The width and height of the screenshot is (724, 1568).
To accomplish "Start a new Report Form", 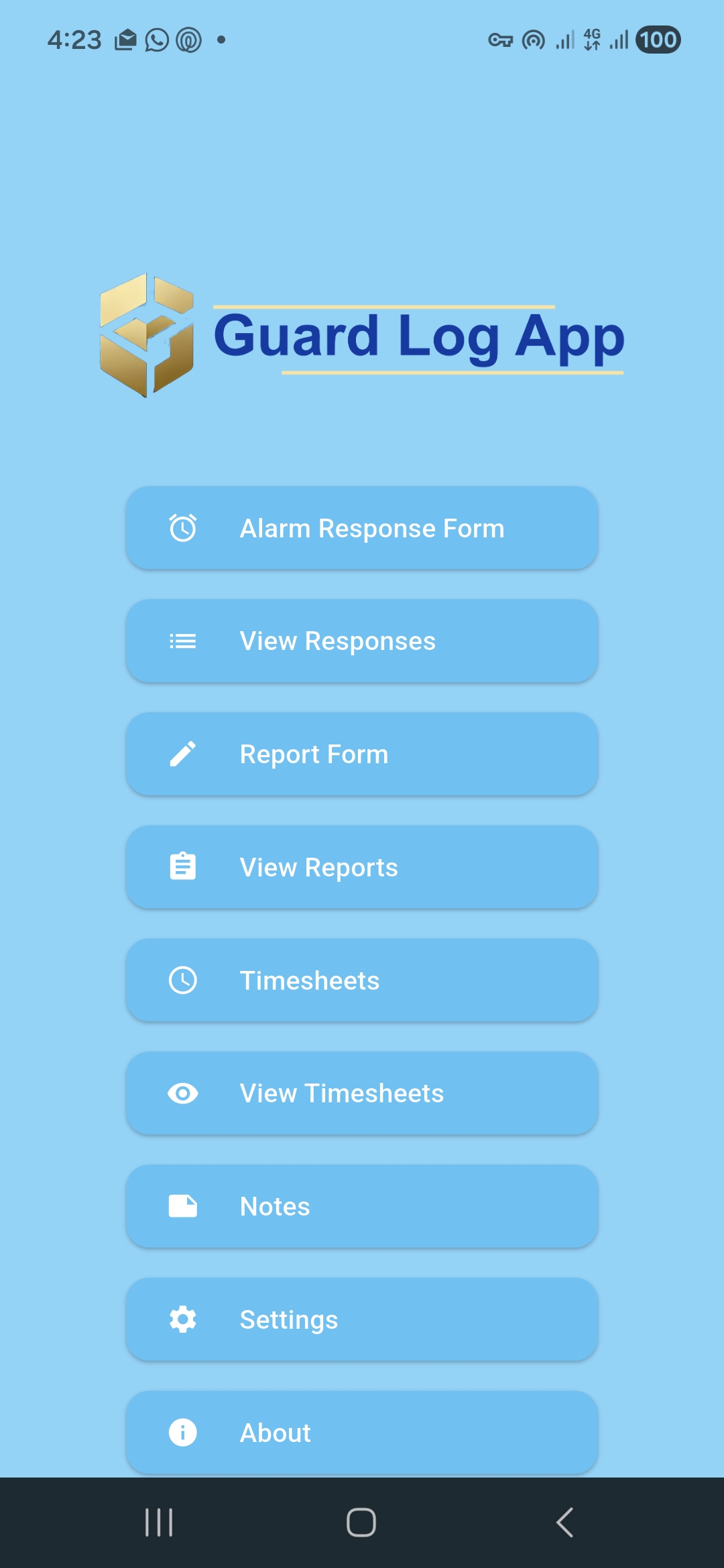I will tap(362, 754).
